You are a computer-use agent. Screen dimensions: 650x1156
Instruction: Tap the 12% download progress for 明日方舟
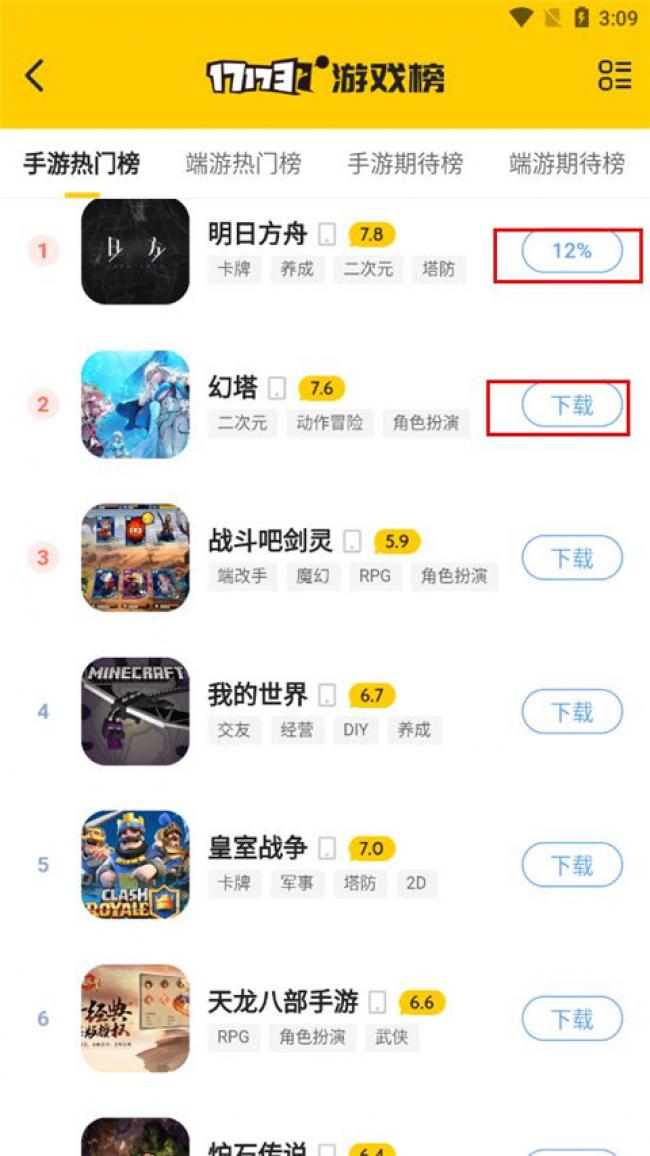(572, 252)
